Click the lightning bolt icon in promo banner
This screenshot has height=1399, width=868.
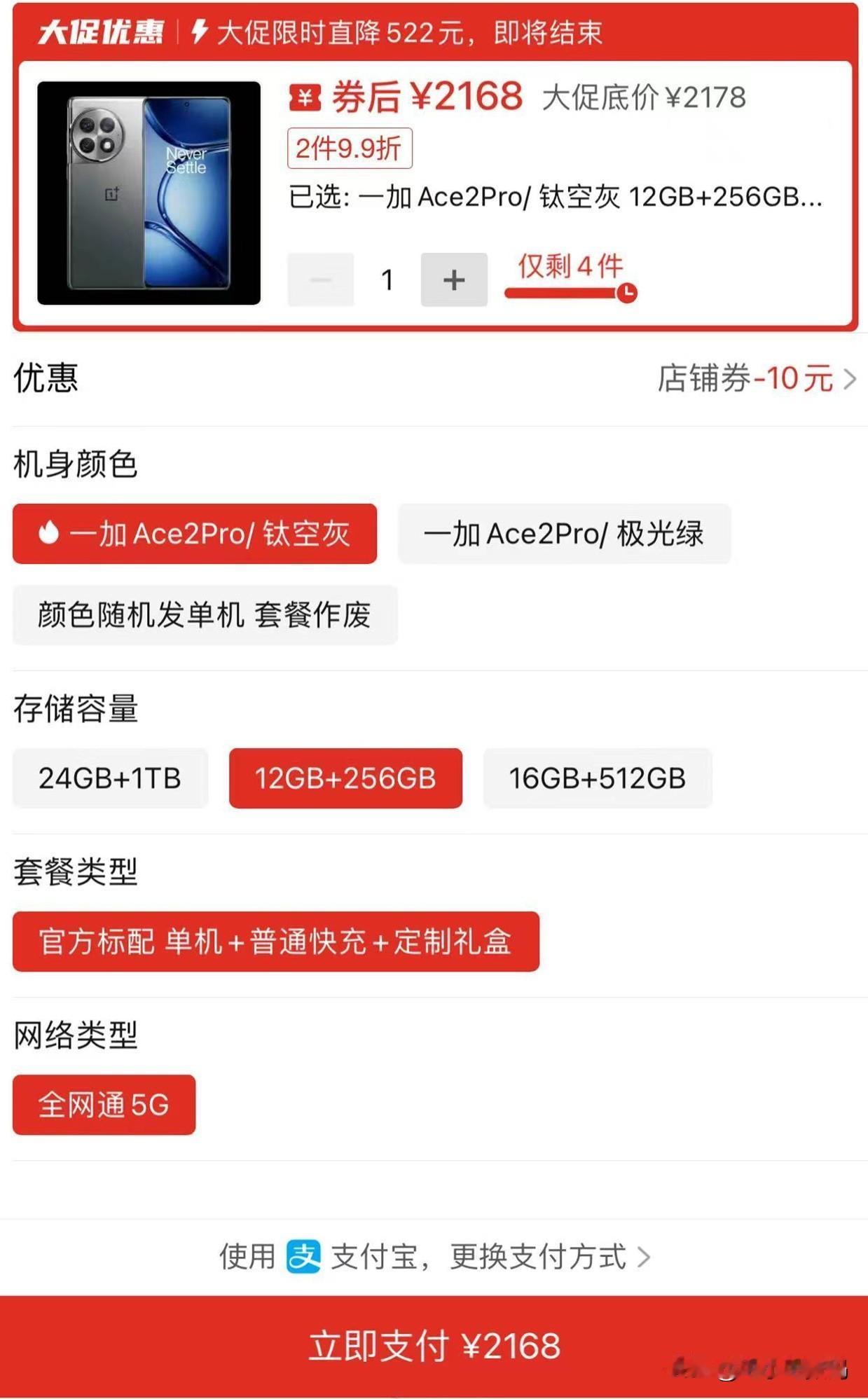pos(201,32)
